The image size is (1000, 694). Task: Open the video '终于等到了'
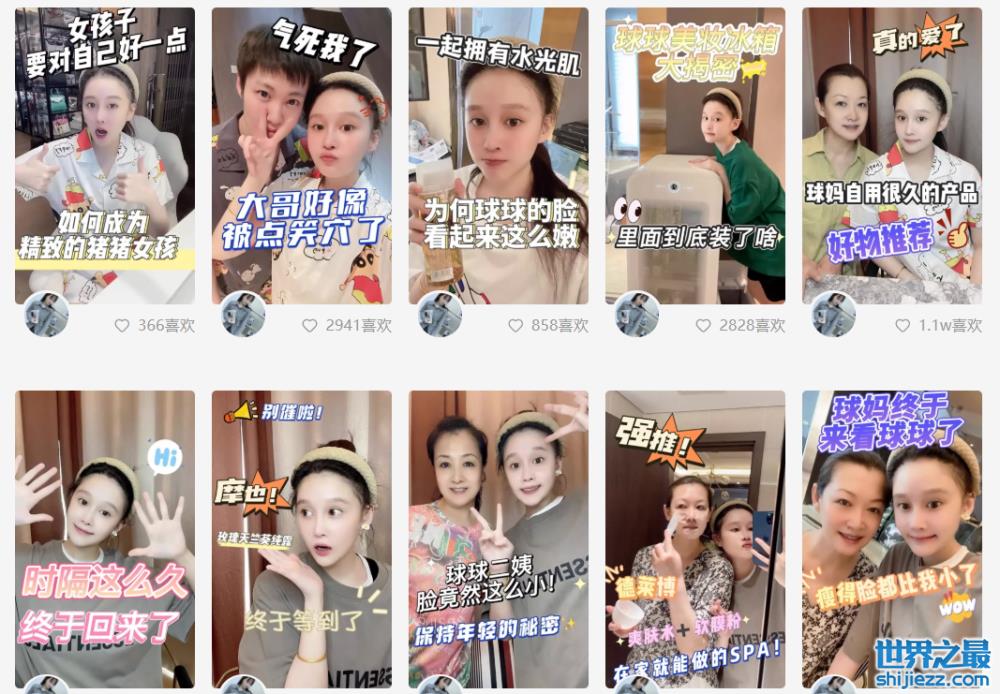301,538
